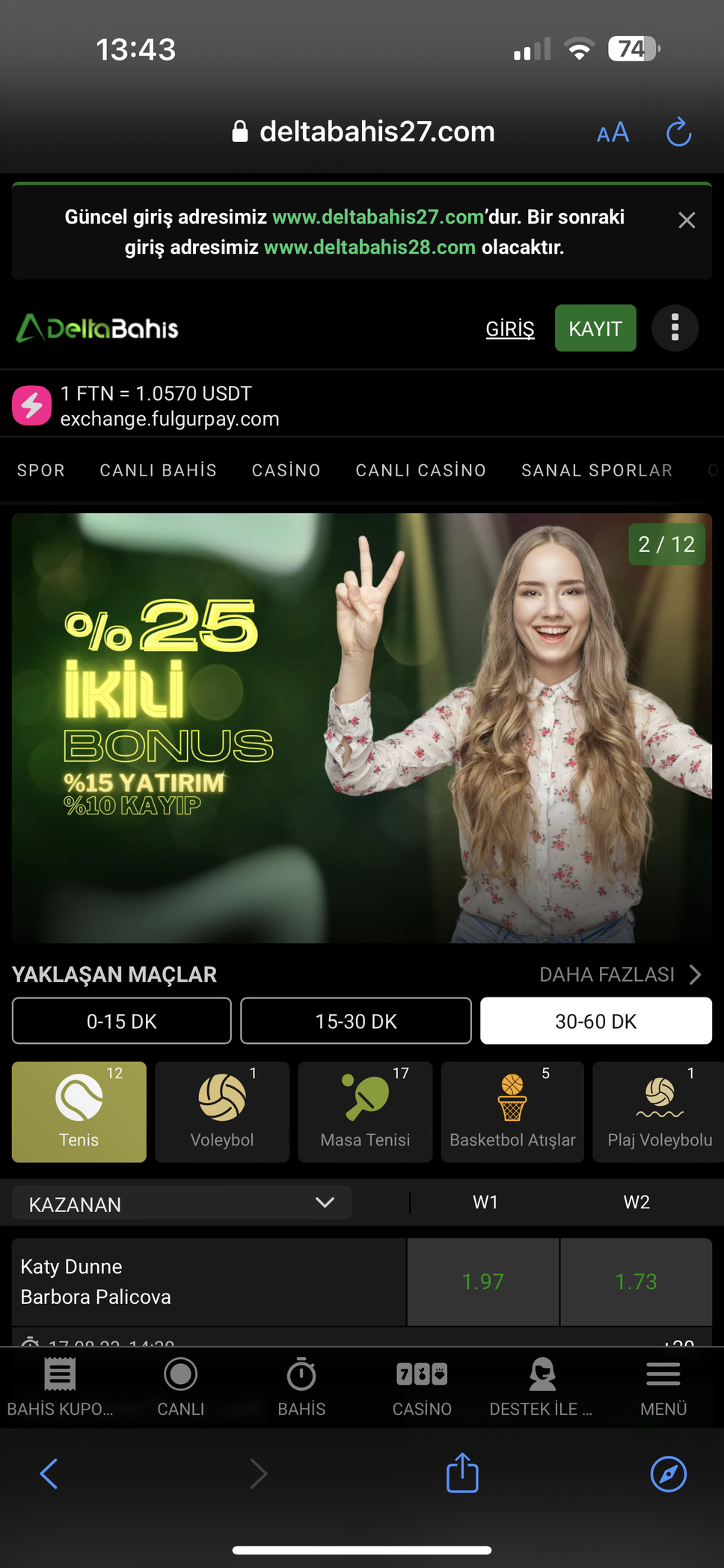The height and width of the screenshot is (1568, 724).
Task: Open the CANLI bottom navigation item
Action: pyautogui.click(x=180, y=1387)
